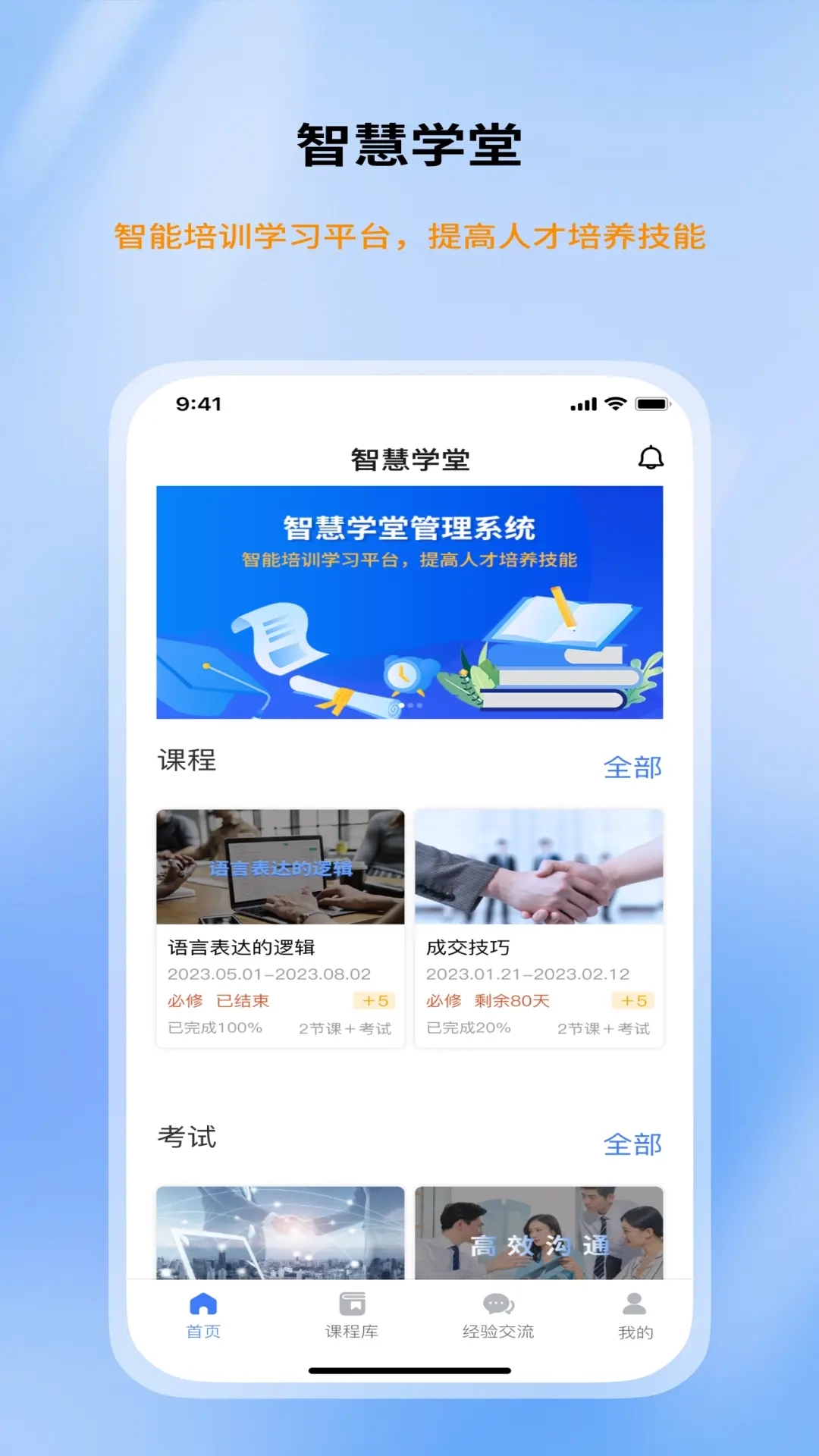Open the 智慧学堂管理系统 banner
This screenshot has height=1456, width=819.
(x=409, y=601)
